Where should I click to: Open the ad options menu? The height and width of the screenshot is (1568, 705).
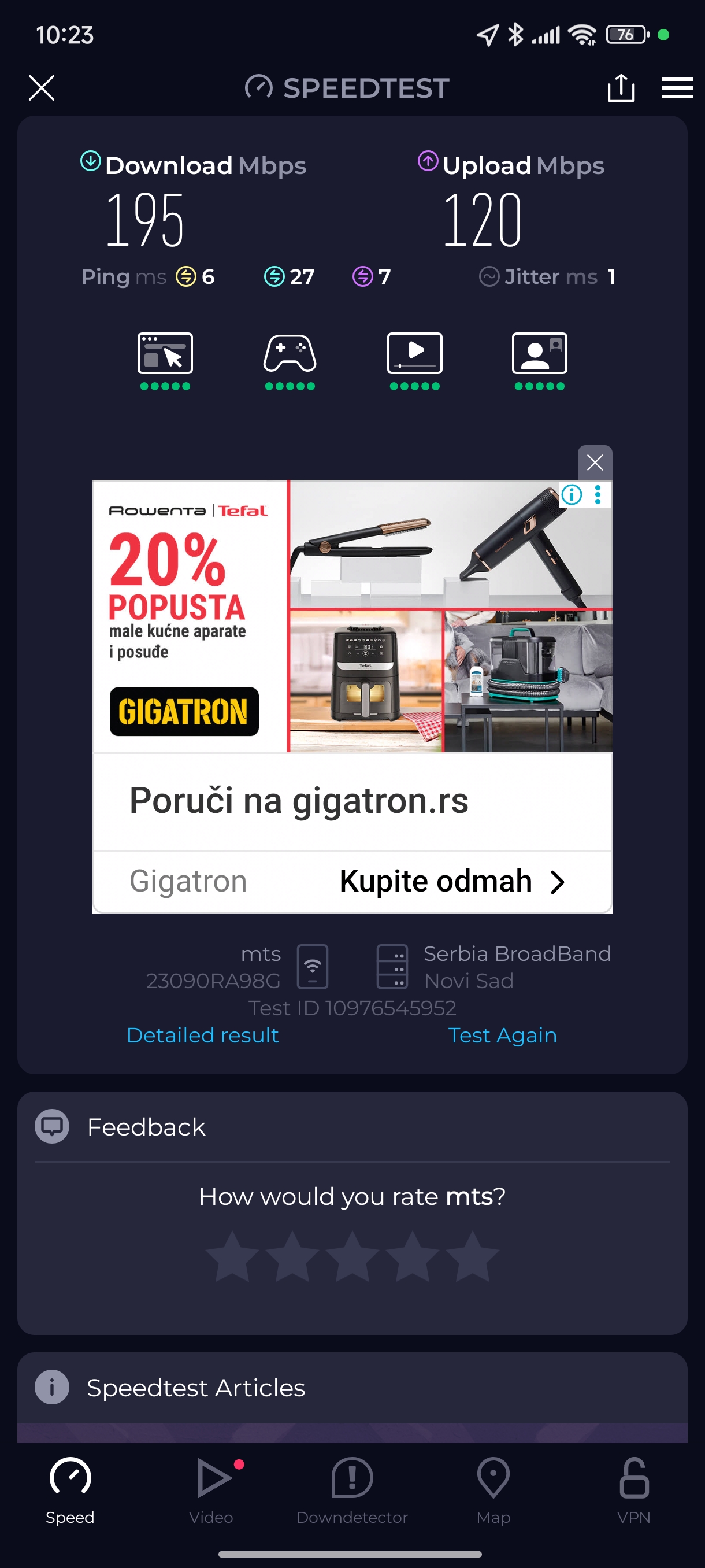[x=598, y=495]
